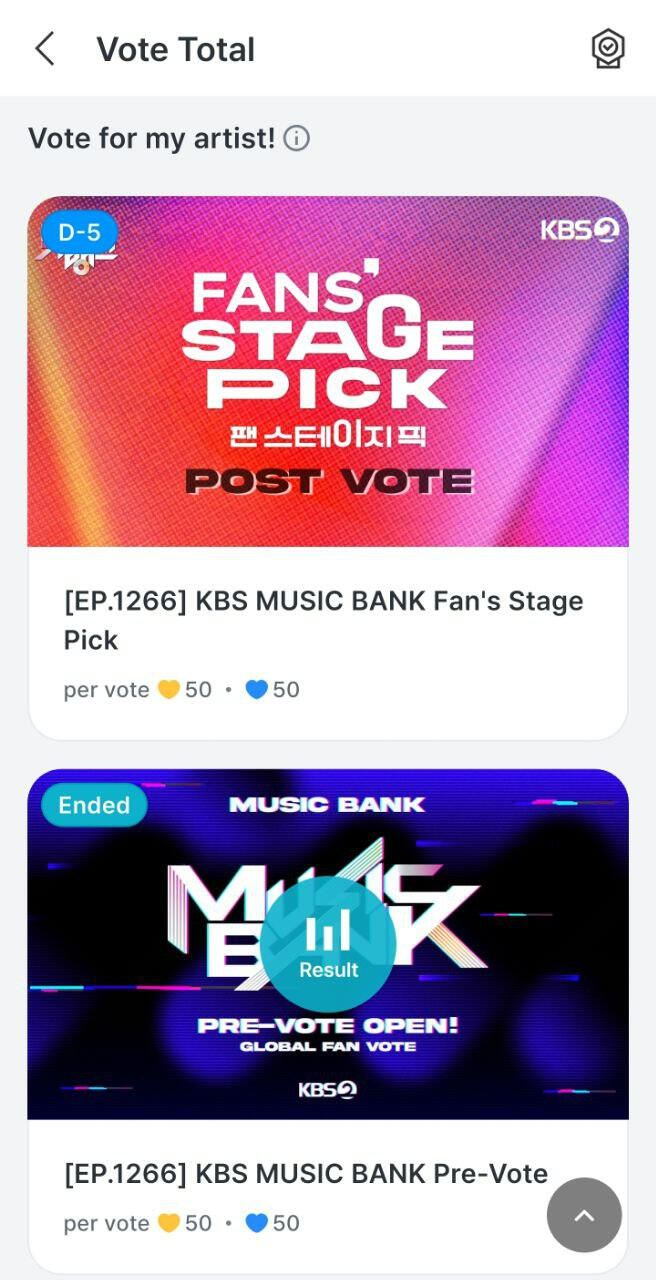Image resolution: width=656 pixels, height=1280 pixels.
Task: Go back from Vote Total
Action: [x=45, y=48]
